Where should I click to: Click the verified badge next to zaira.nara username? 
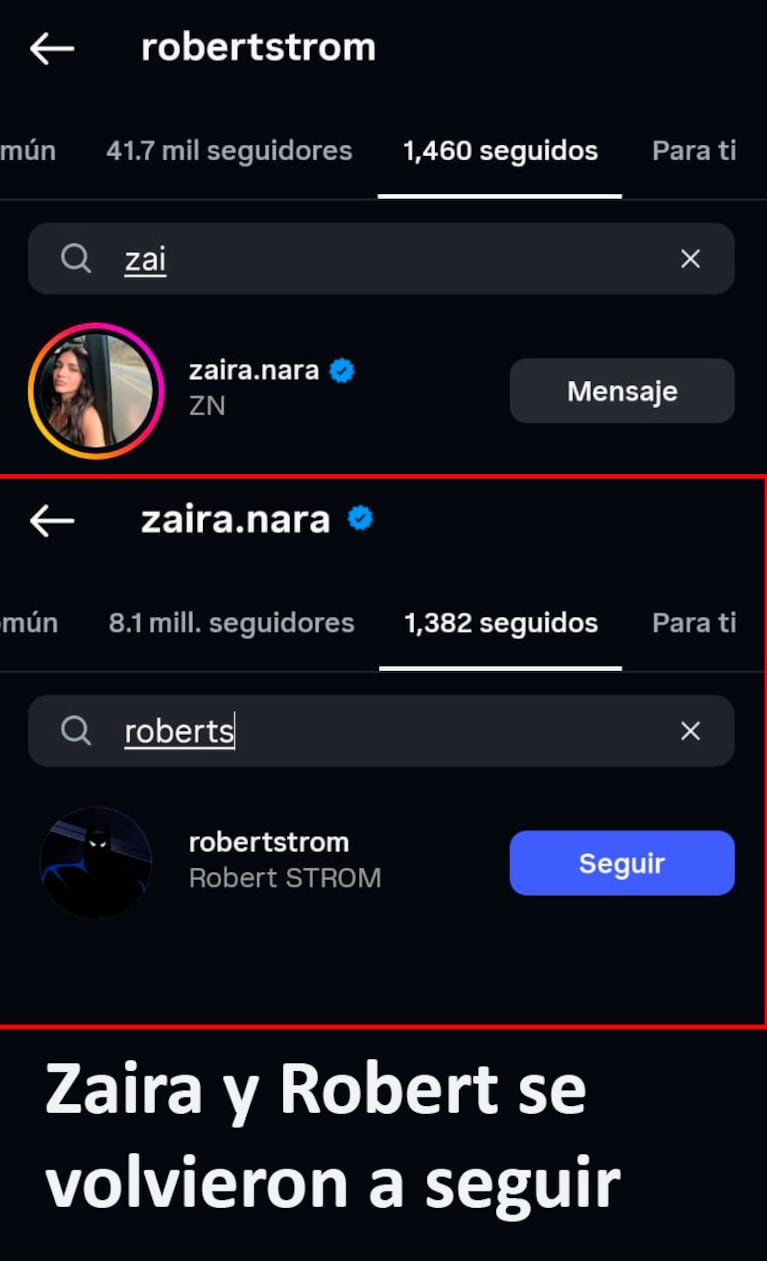tap(341, 369)
